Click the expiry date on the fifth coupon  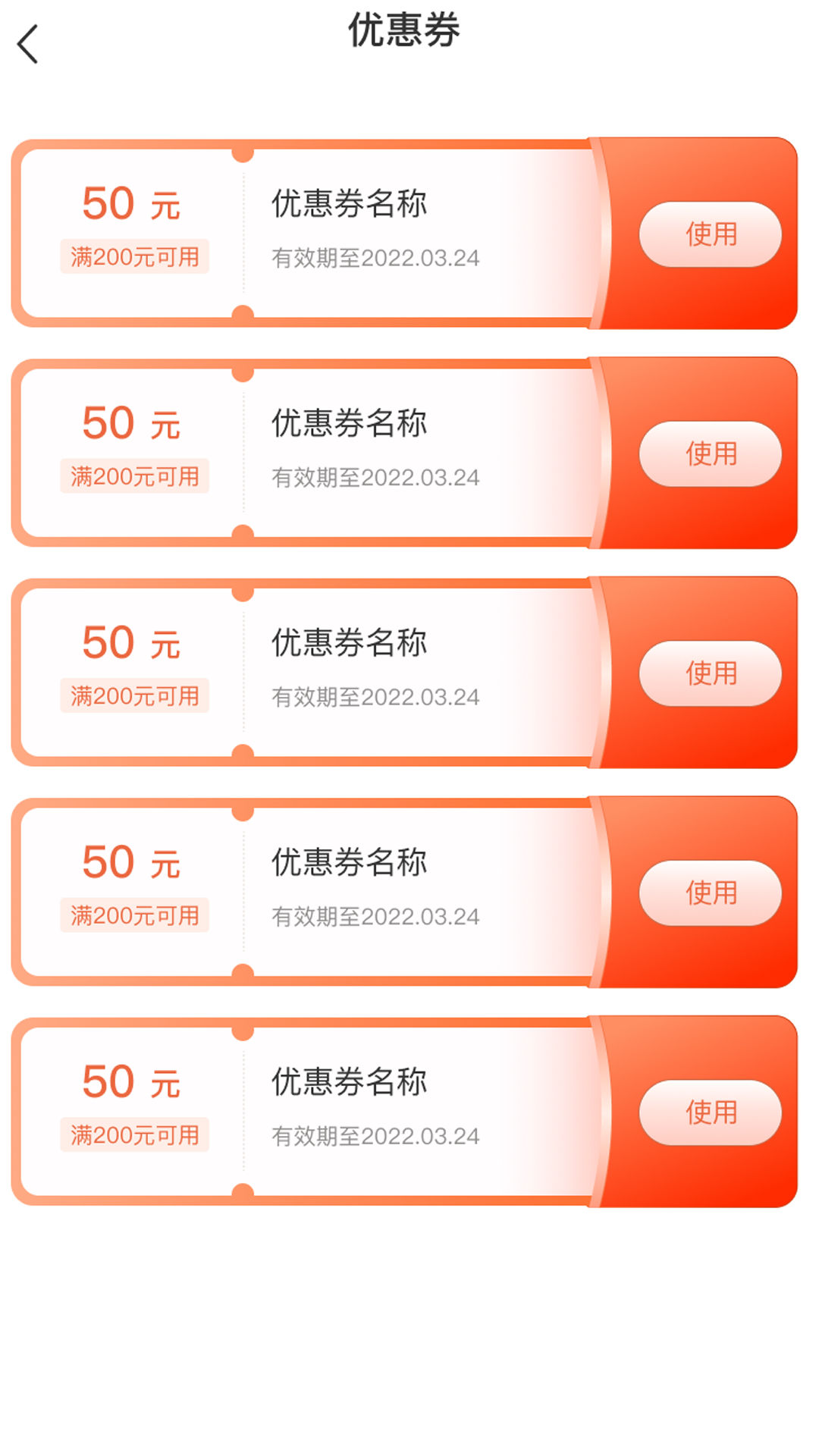375,1135
